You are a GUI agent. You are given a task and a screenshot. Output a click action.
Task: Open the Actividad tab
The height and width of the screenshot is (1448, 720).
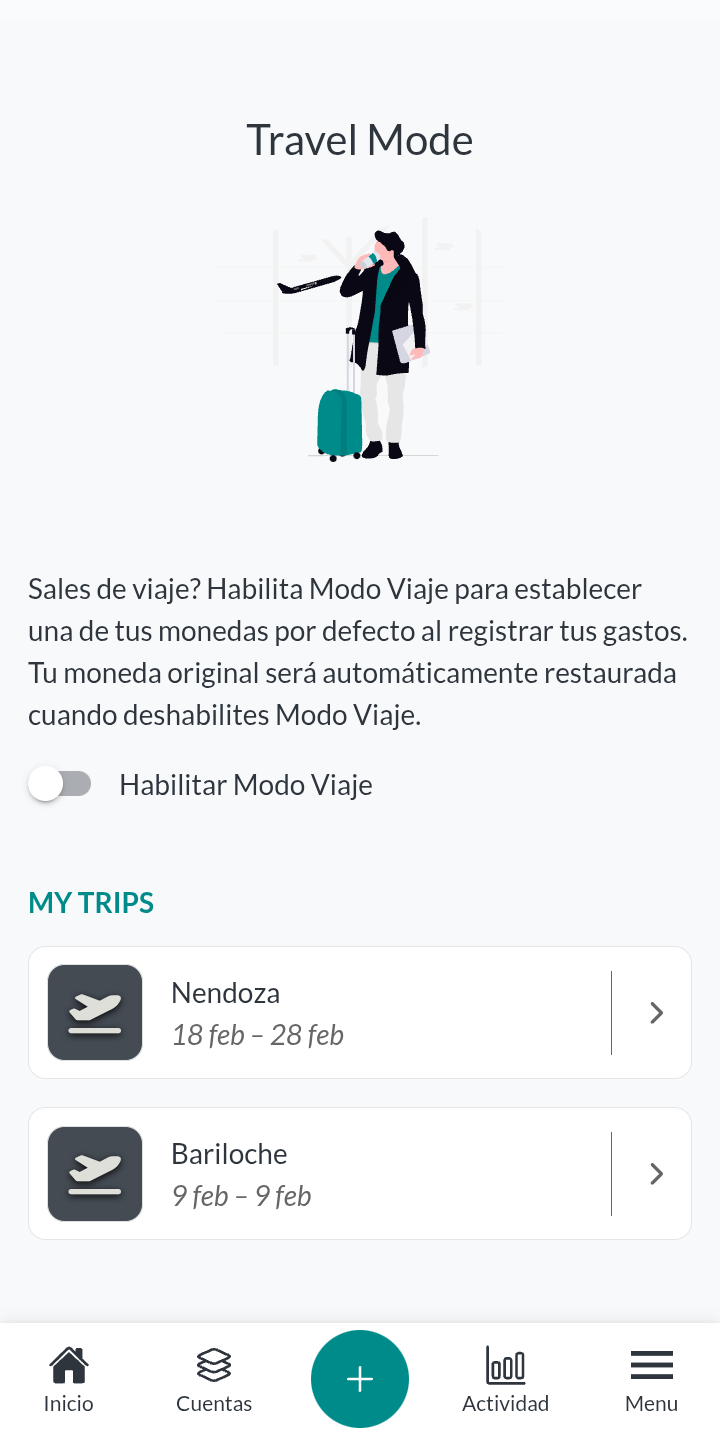pyautogui.click(x=505, y=1380)
